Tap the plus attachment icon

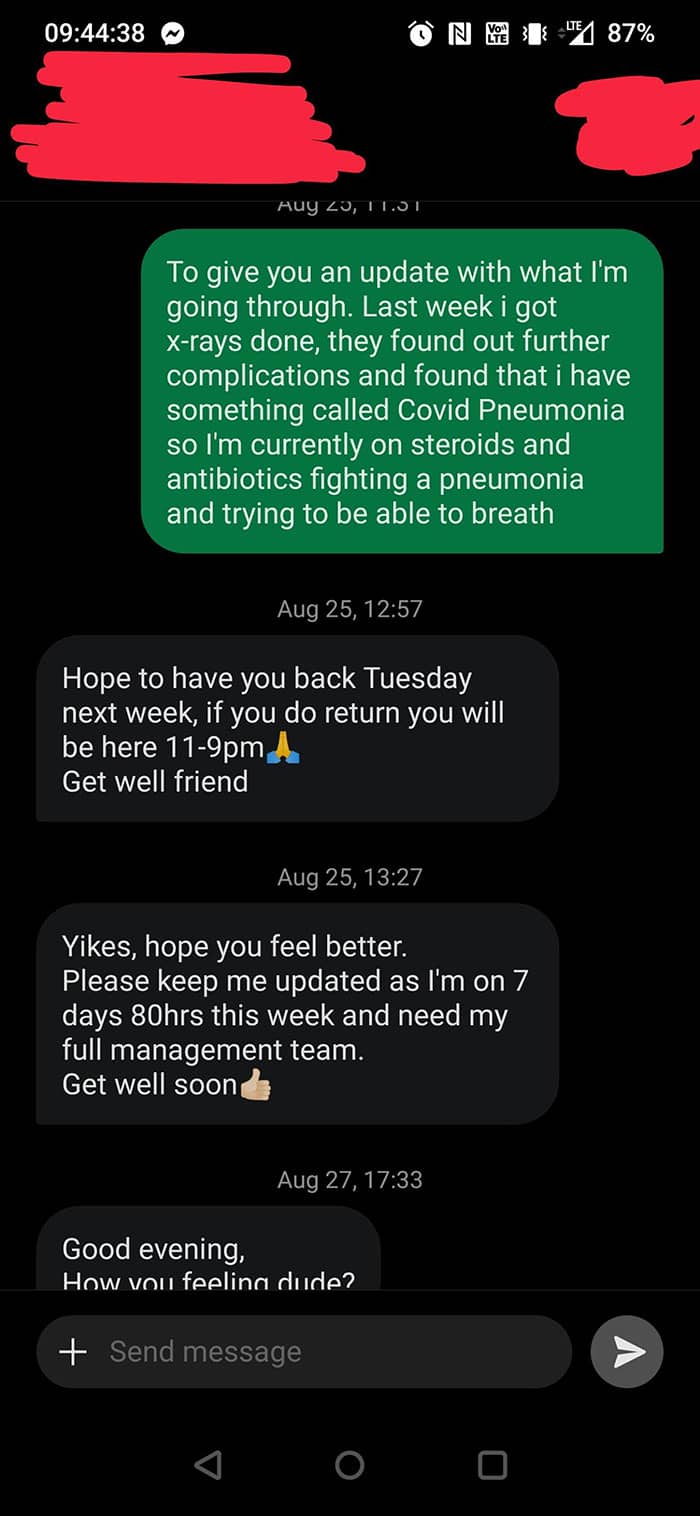click(73, 1352)
